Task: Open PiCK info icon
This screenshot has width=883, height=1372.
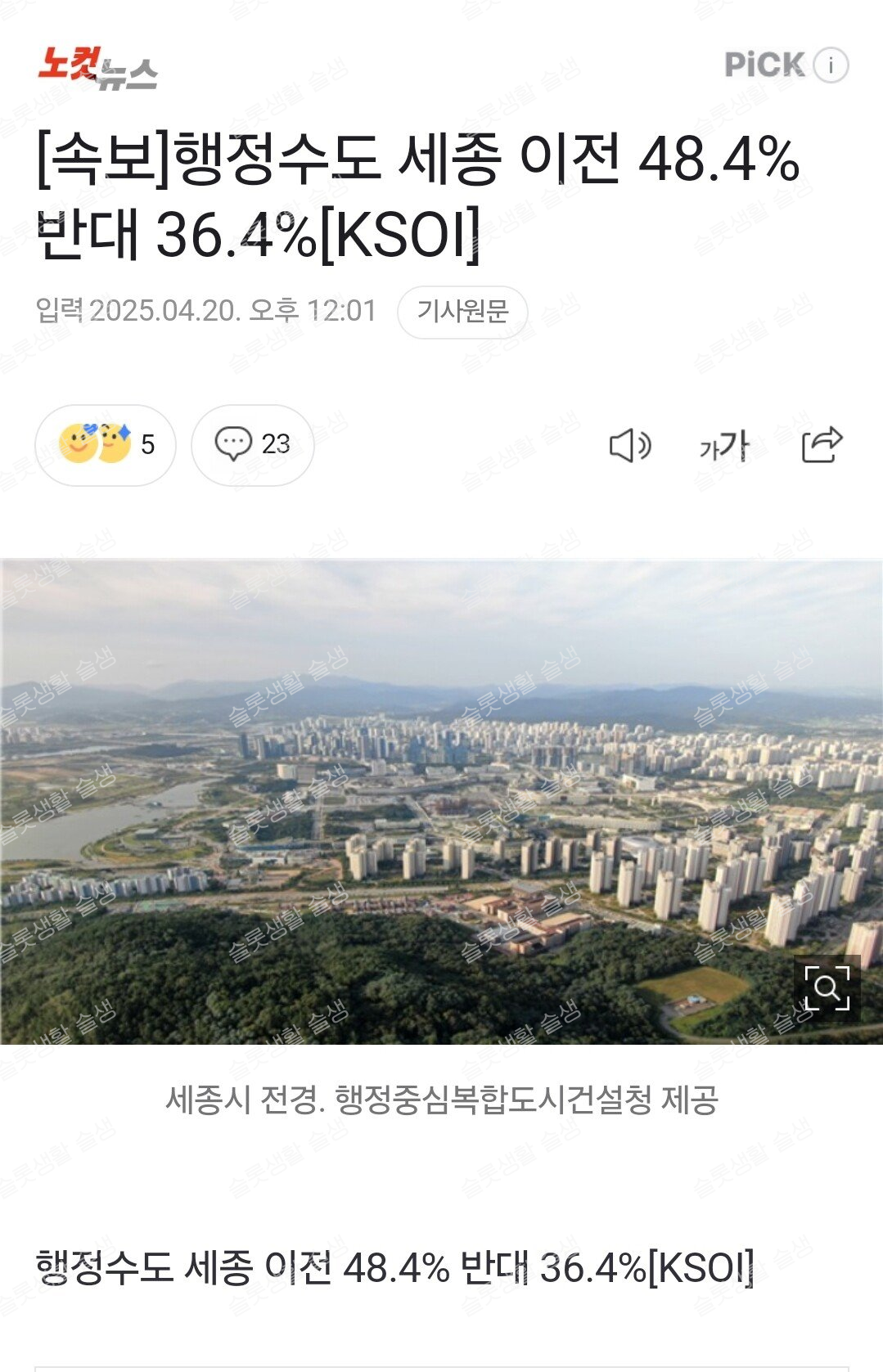Action: click(831, 65)
